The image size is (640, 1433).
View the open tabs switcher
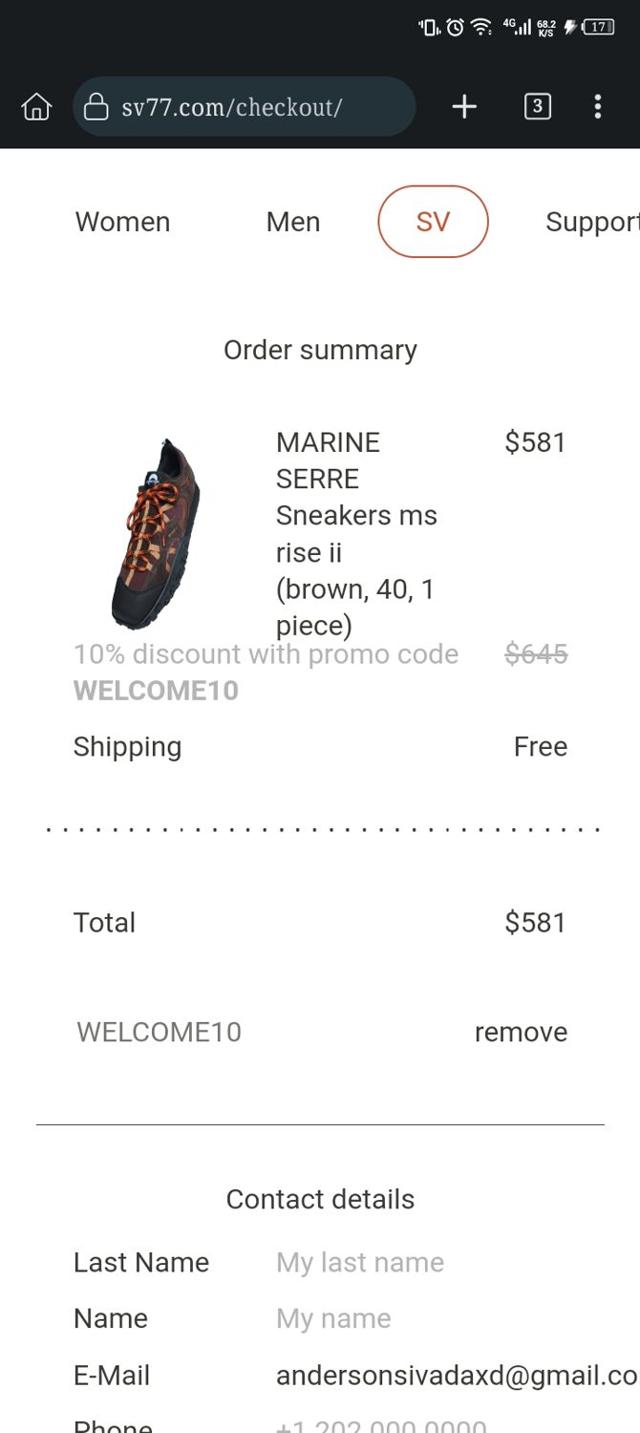537,107
